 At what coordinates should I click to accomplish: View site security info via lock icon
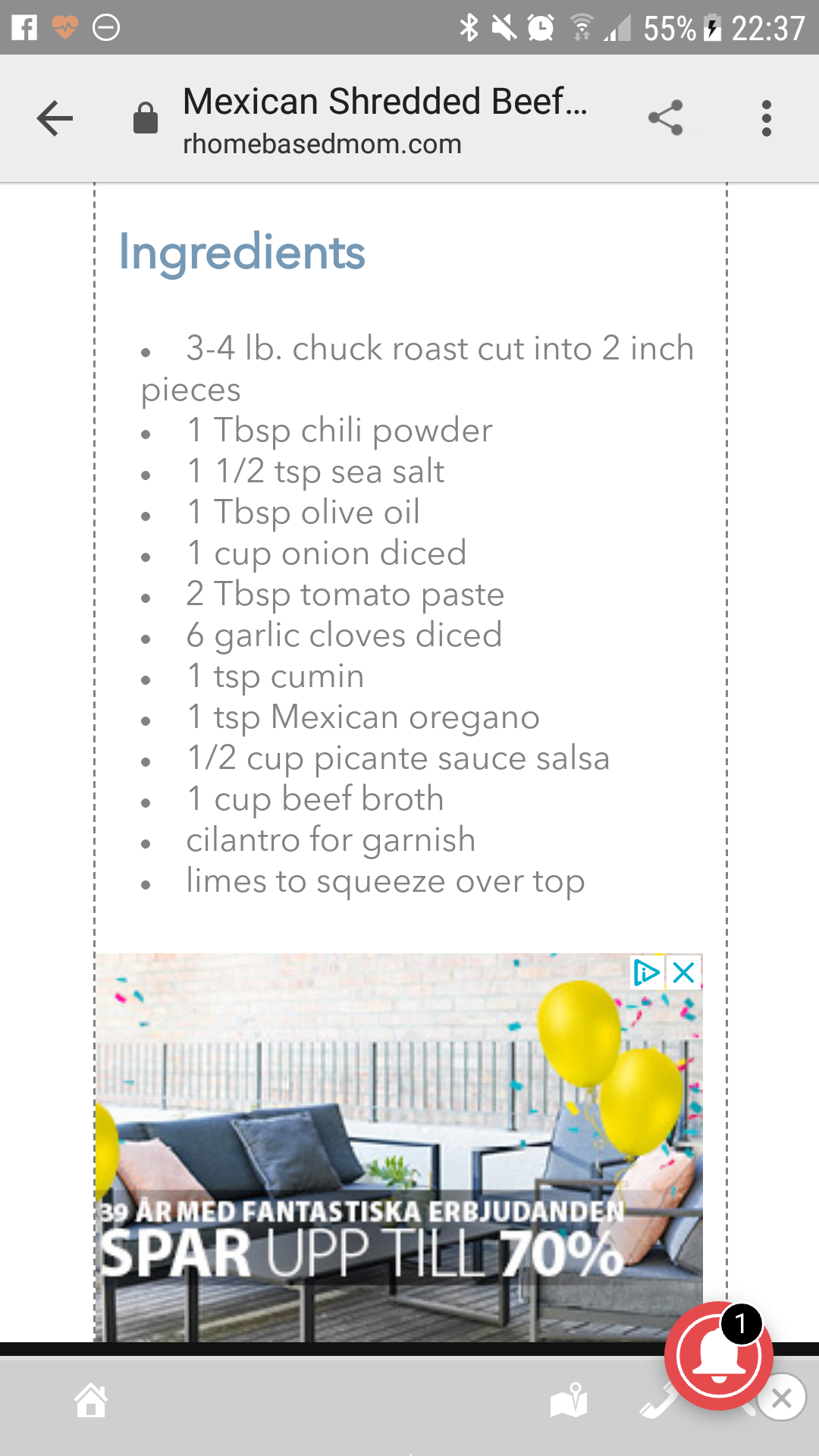click(145, 118)
